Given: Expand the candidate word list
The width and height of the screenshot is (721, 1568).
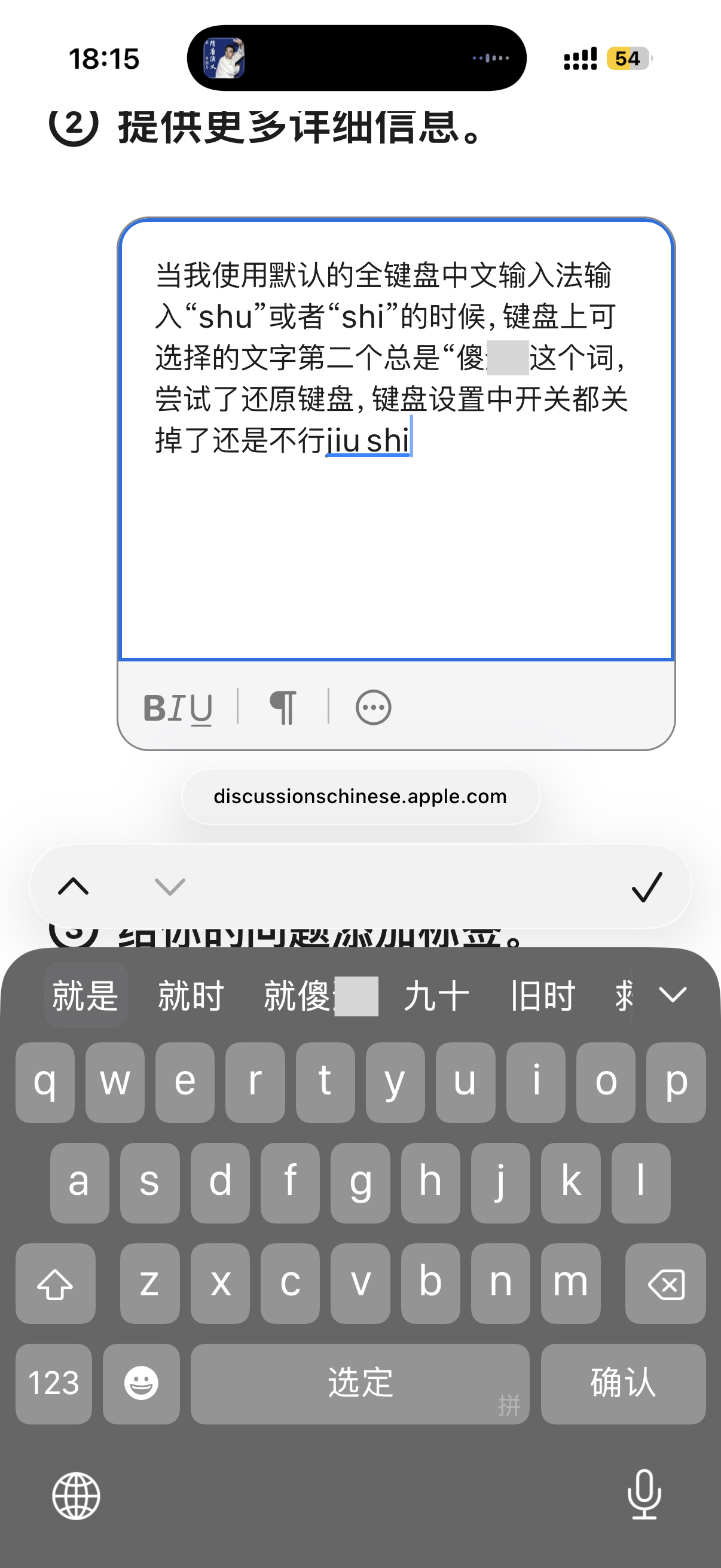Looking at the screenshot, I should 673,995.
